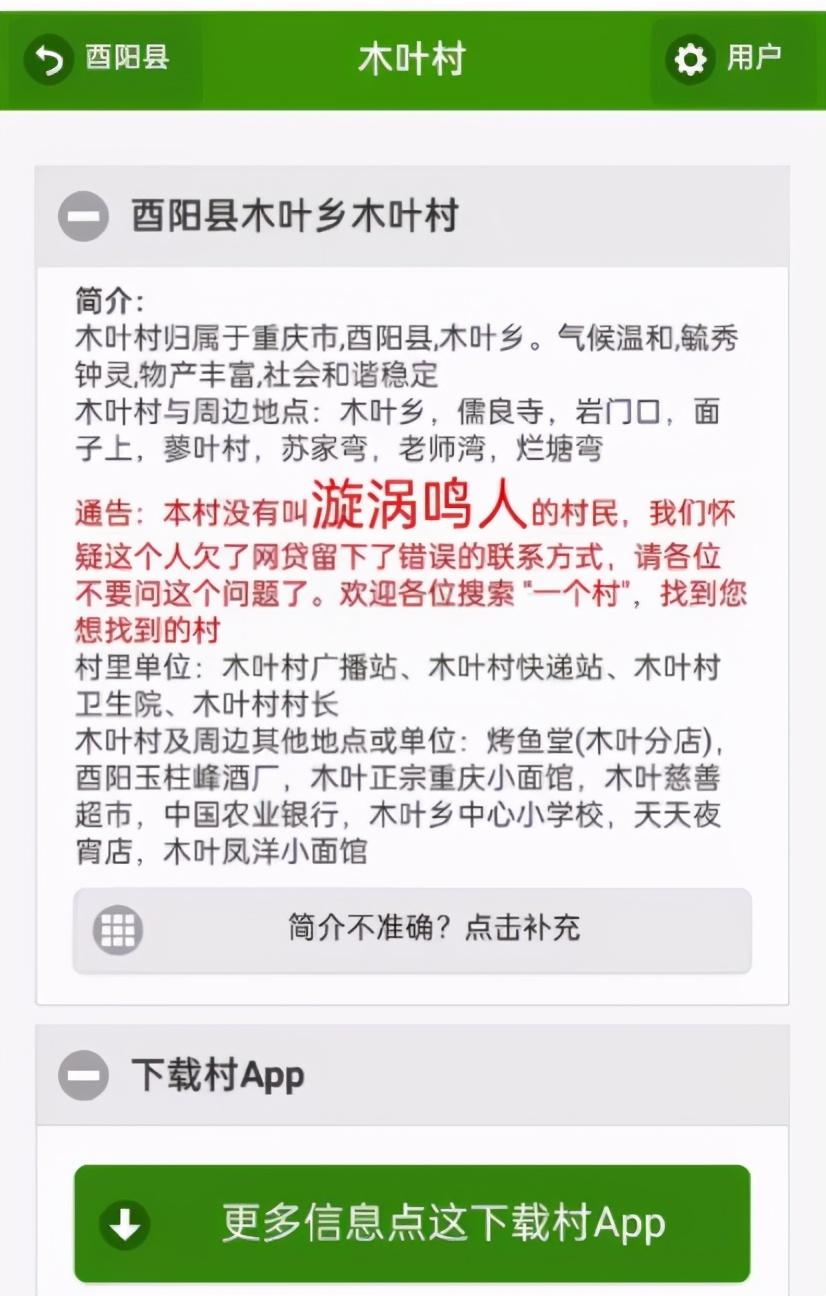
Task: Collapse the 下载村App section
Action: coord(83,1076)
